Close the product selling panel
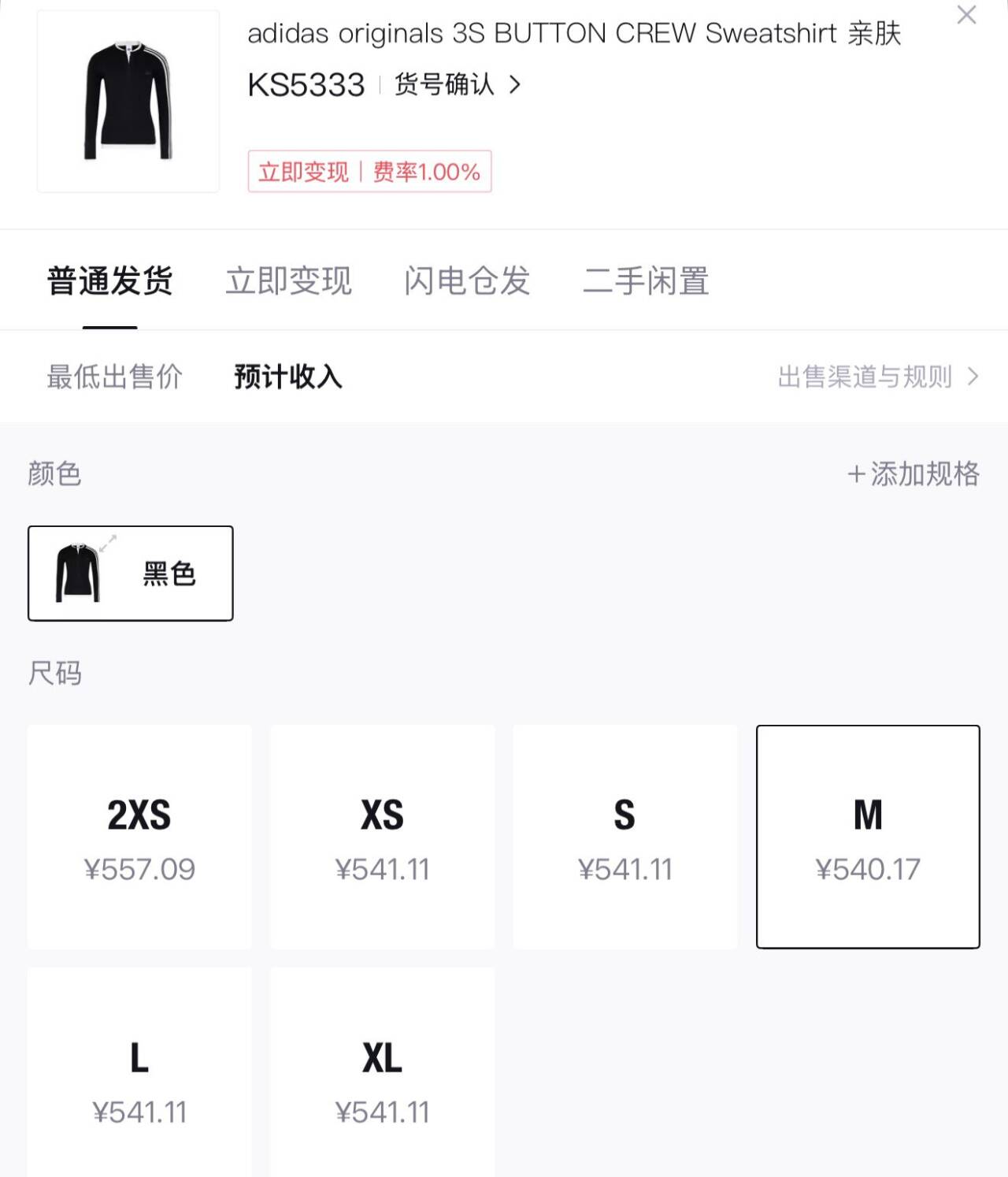This screenshot has width=1008, height=1177. point(967,16)
